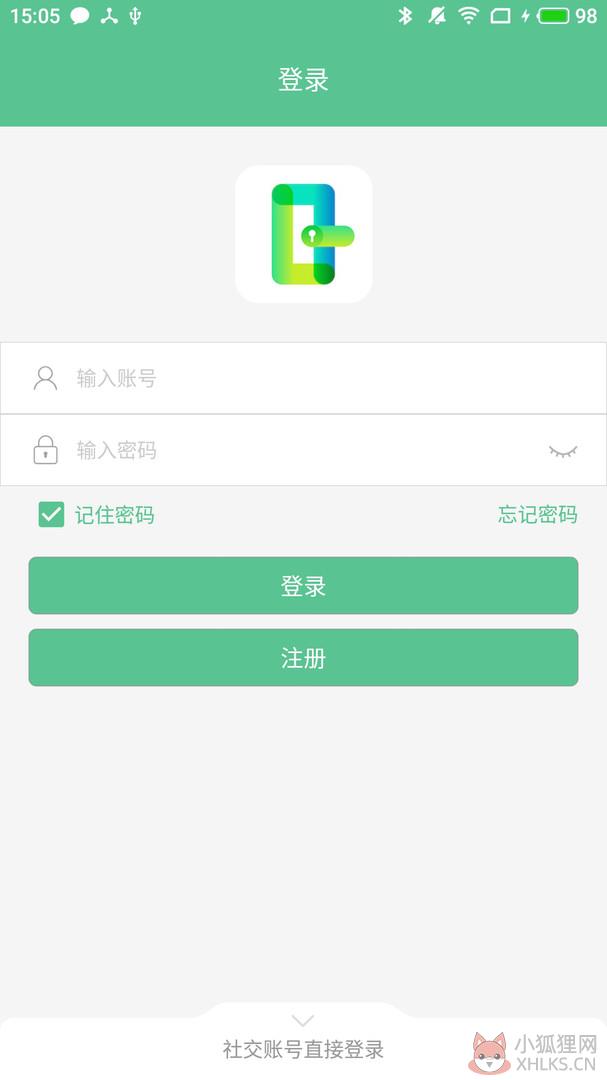Open the 忘记密码 link
607x1080 pixels.
click(x=537, y=515)
